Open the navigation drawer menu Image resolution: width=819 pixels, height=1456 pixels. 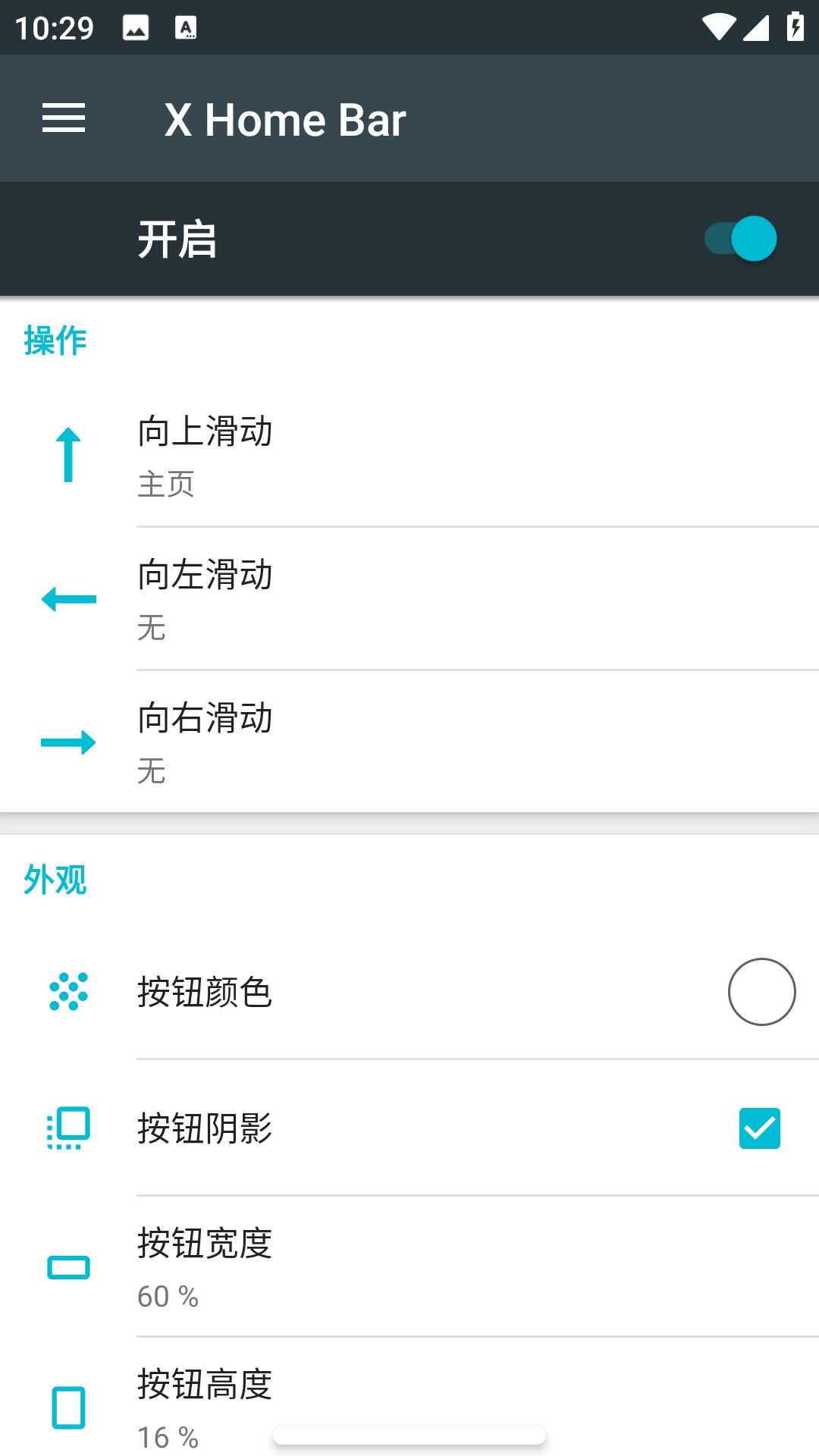coord(64,118)
